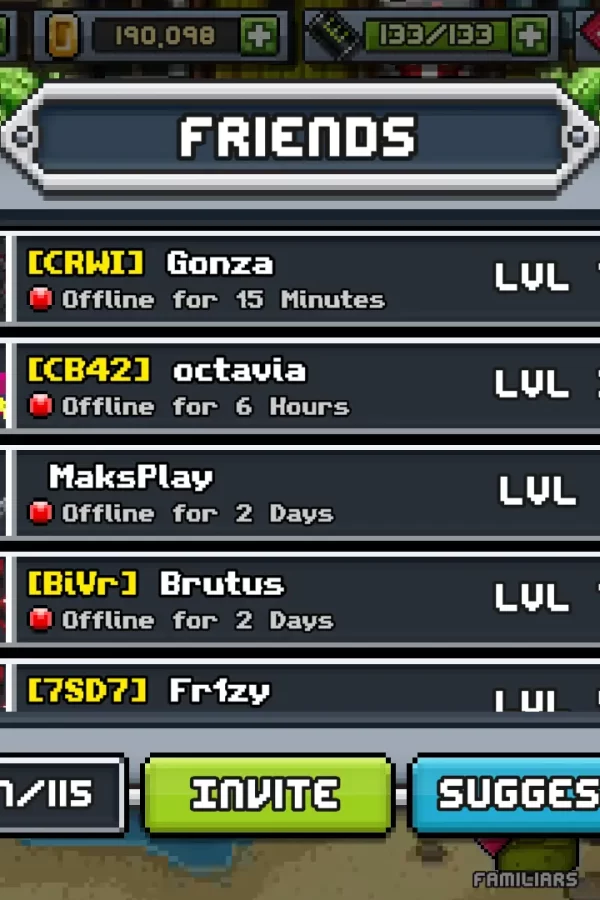The image size is (600, 900).
Task: View Brutus in the friends list
Action: (300, 600)
